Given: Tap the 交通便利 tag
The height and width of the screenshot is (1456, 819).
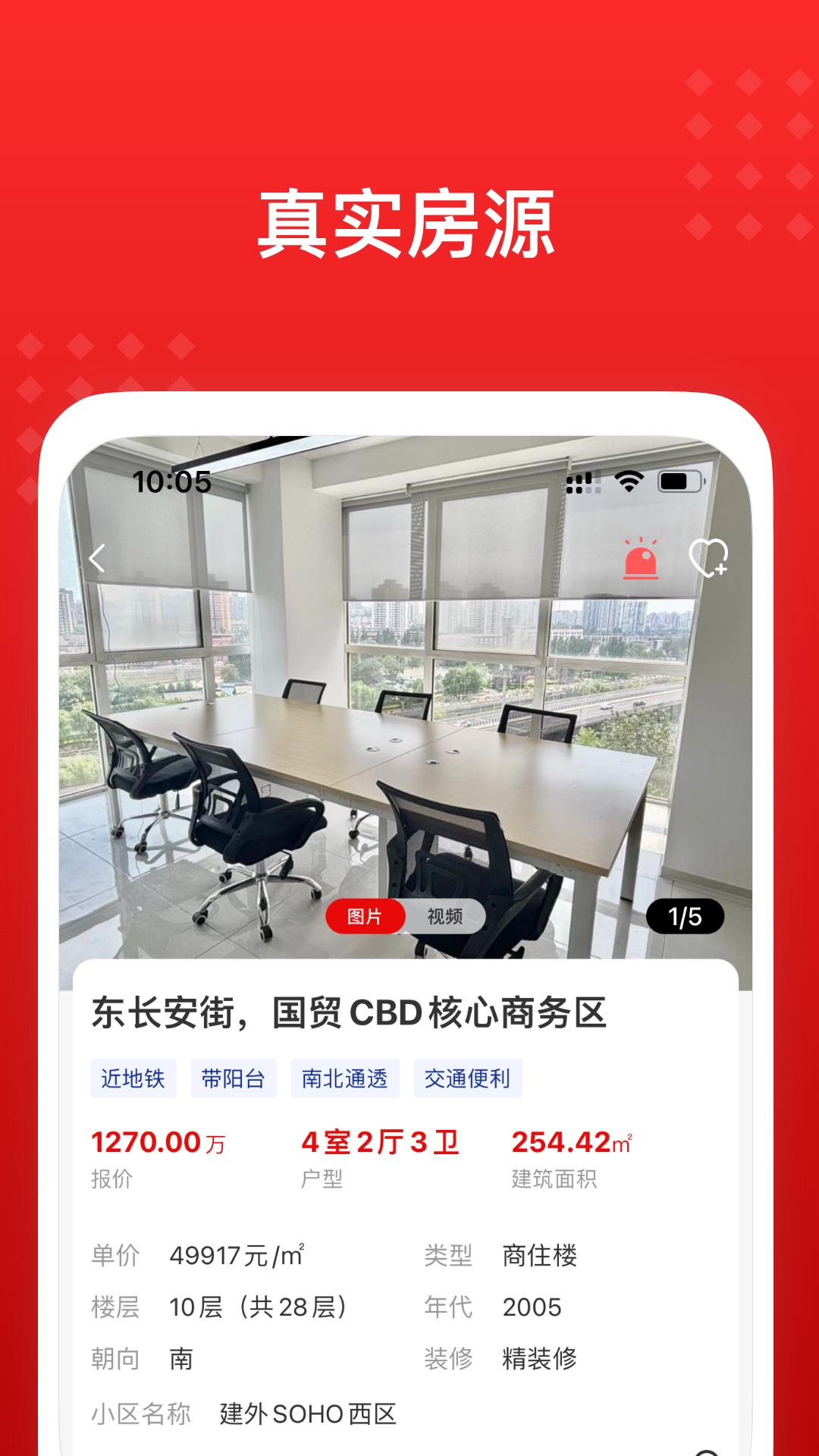Looking at the screenshot, I should pos(468,1078).
